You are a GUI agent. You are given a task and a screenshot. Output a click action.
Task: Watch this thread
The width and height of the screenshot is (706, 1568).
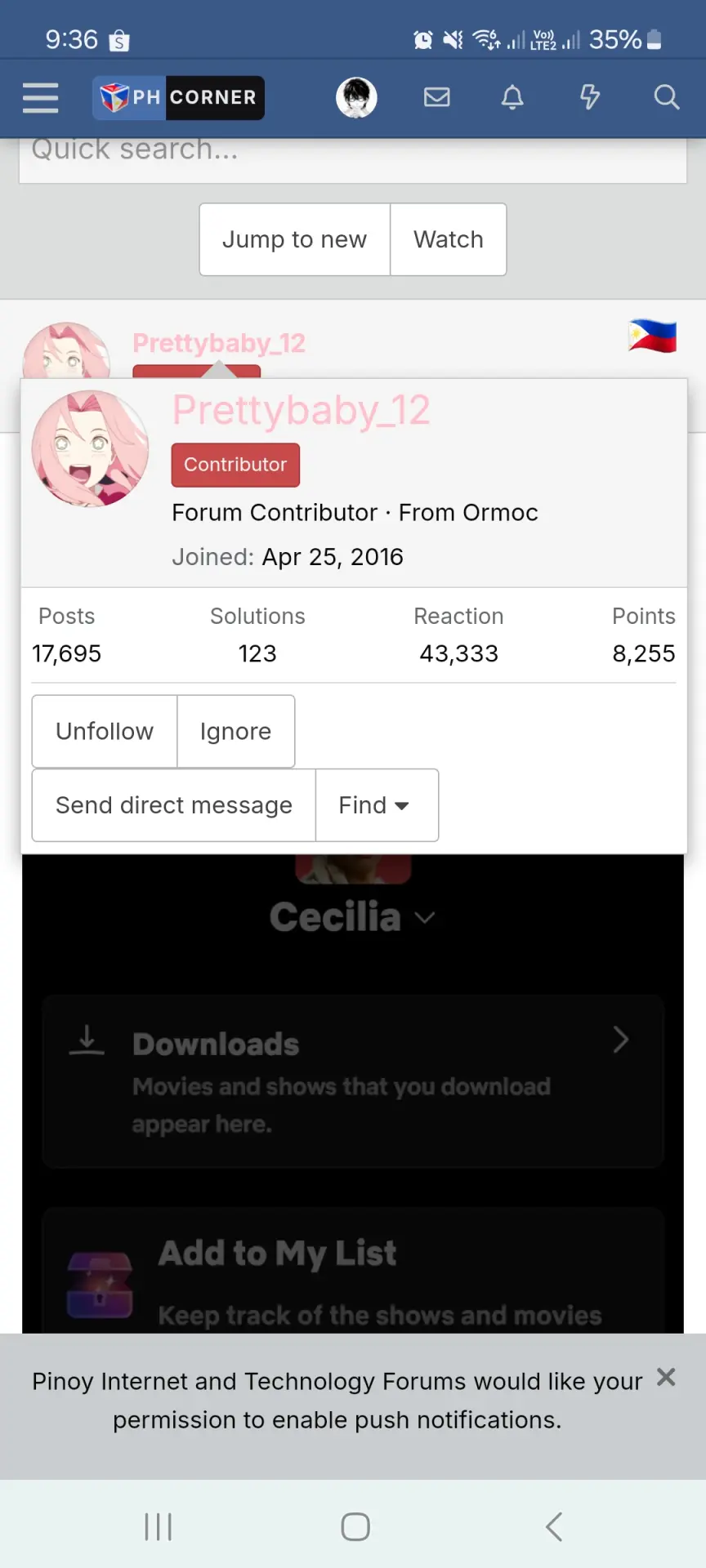pos(449,239)
